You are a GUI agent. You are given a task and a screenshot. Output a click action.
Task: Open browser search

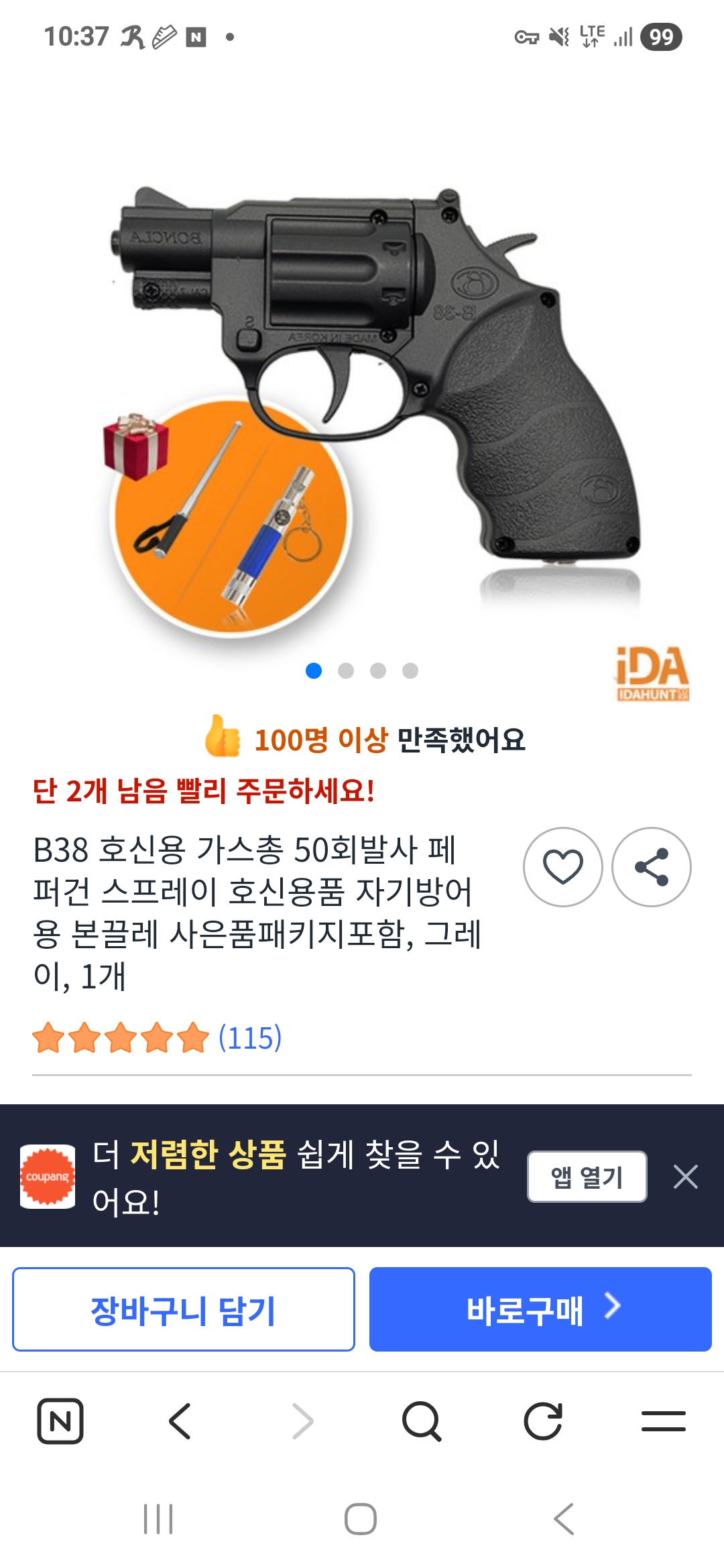click(x=422, y=1421)
